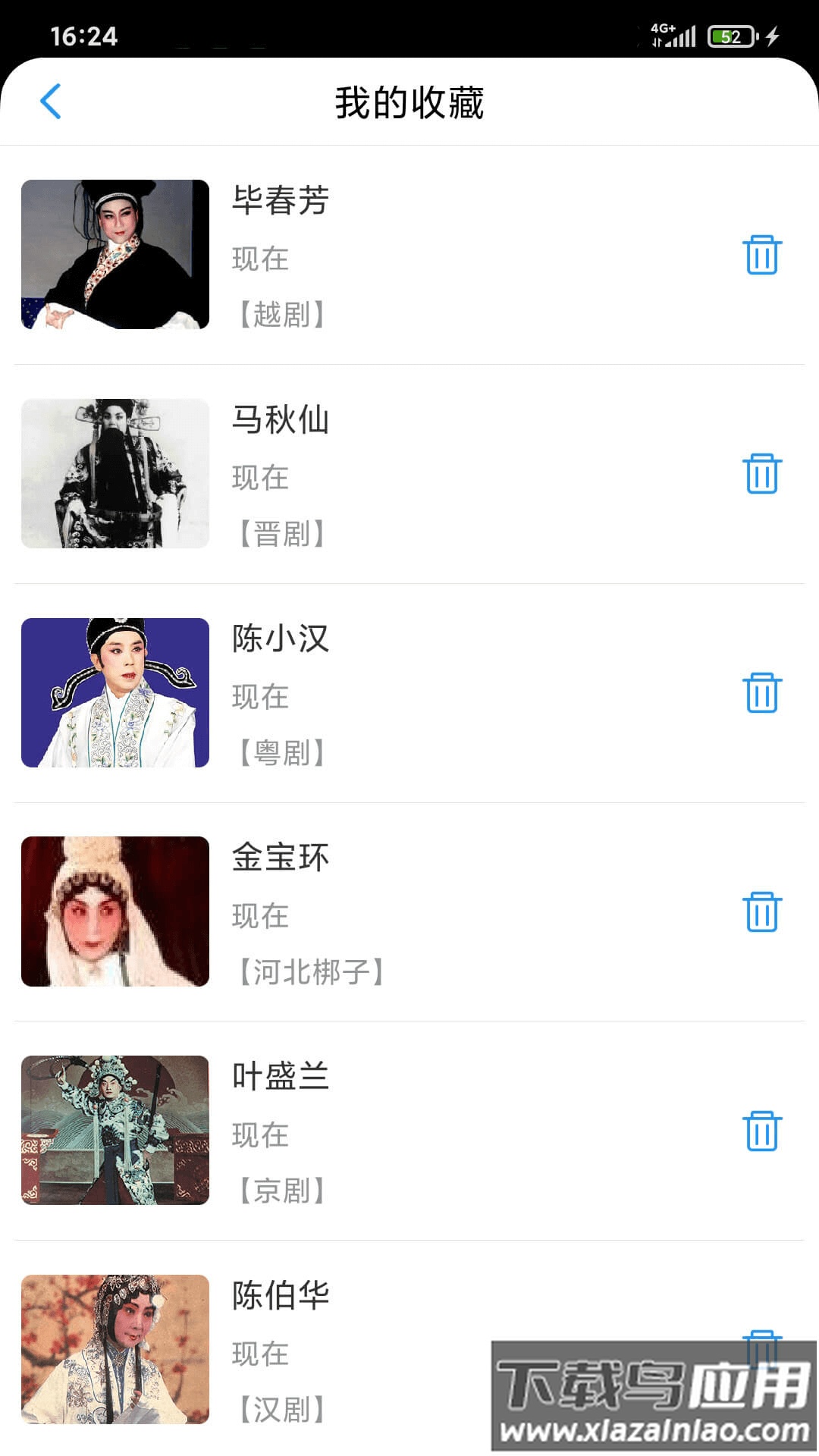The width and height of the screenshot is (819, 1456).
Task: Open 陈伯华's costume photo thumbnail
Action: (114, 1350)
